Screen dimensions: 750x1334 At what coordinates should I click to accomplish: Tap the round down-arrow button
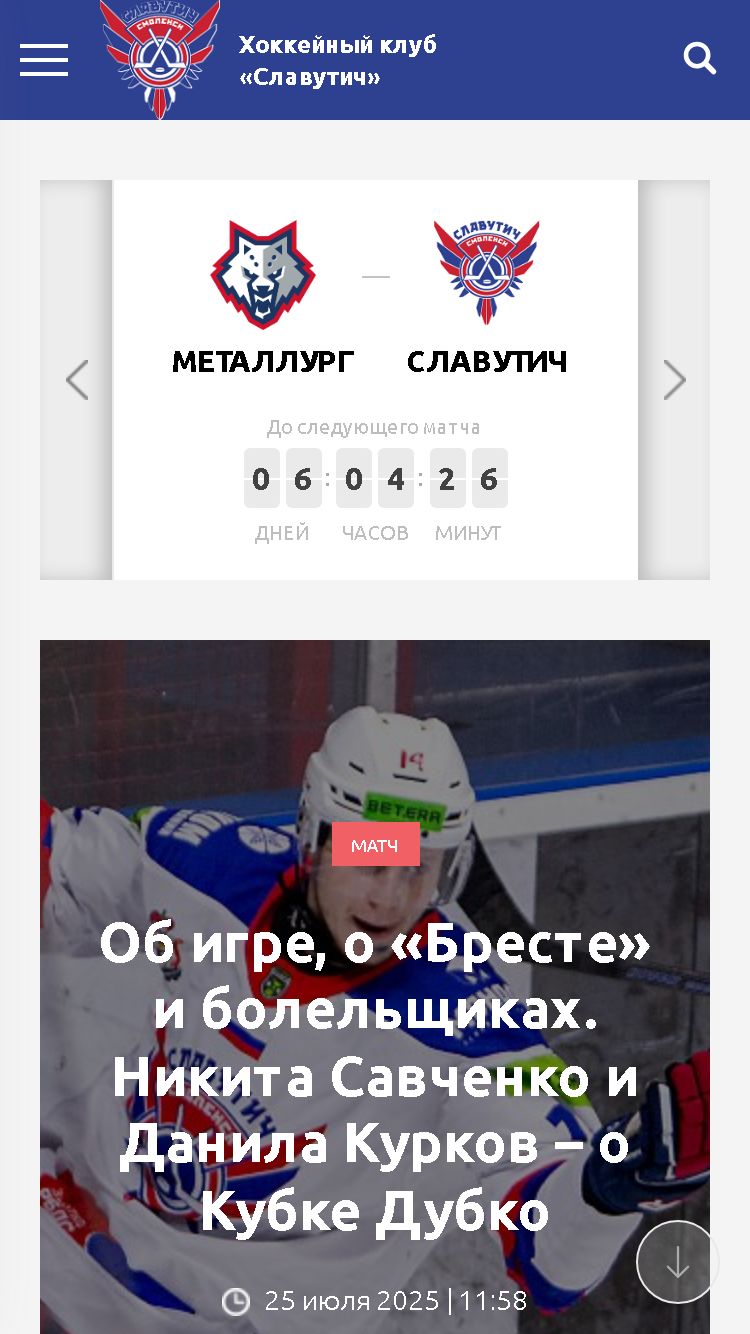[x=678, y=1262]
